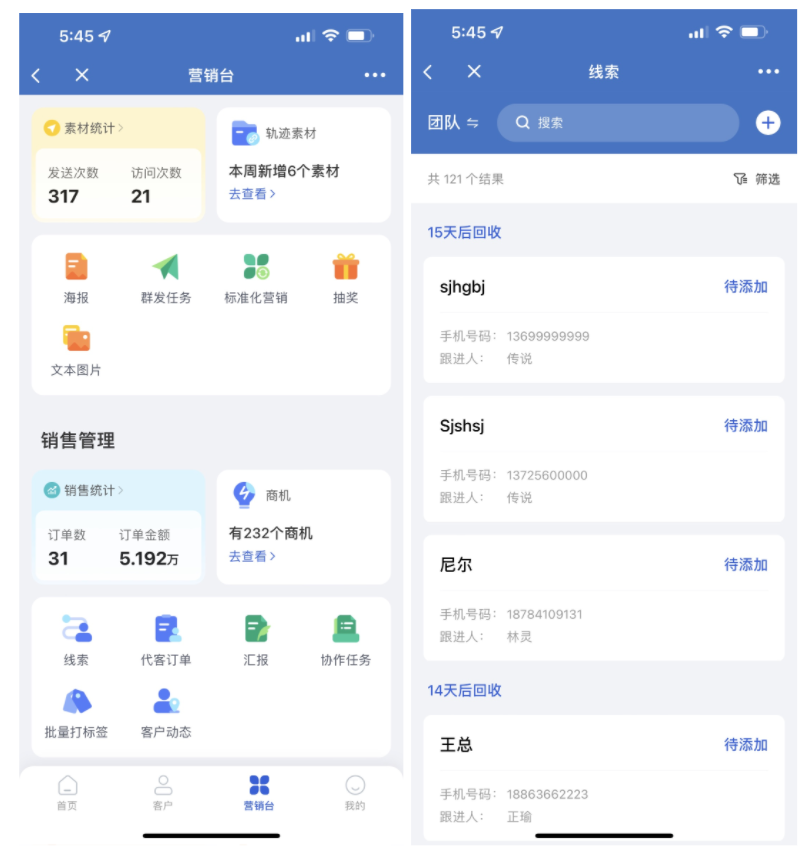Tap 去查看 under 商机 card
Screen dimensions: 812x860
[x=252, y=556]
